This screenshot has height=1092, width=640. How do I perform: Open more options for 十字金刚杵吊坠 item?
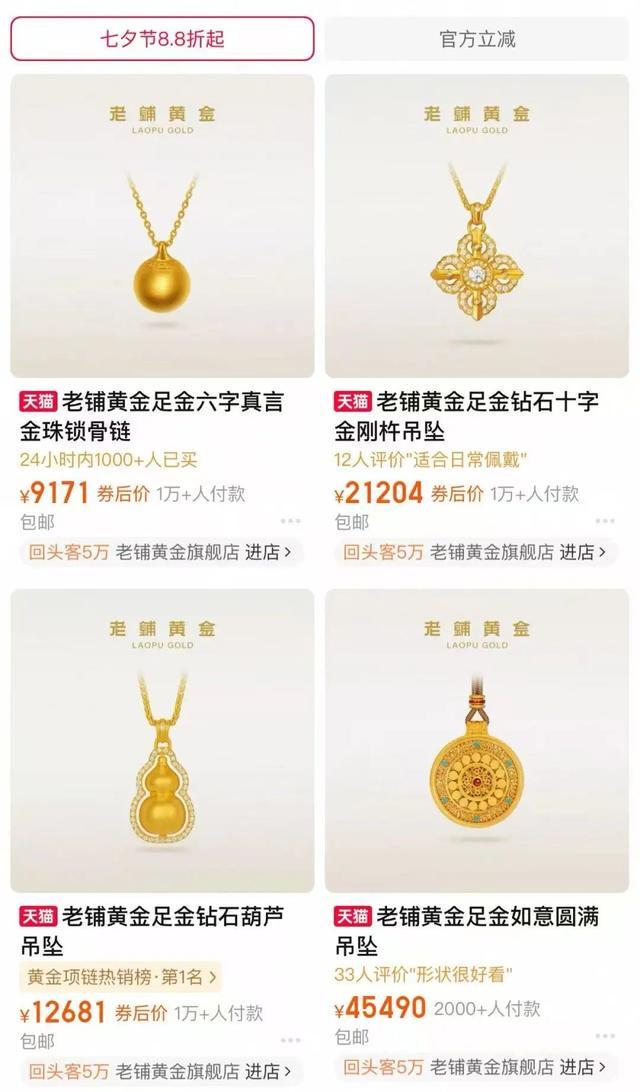tap(605, 521)
